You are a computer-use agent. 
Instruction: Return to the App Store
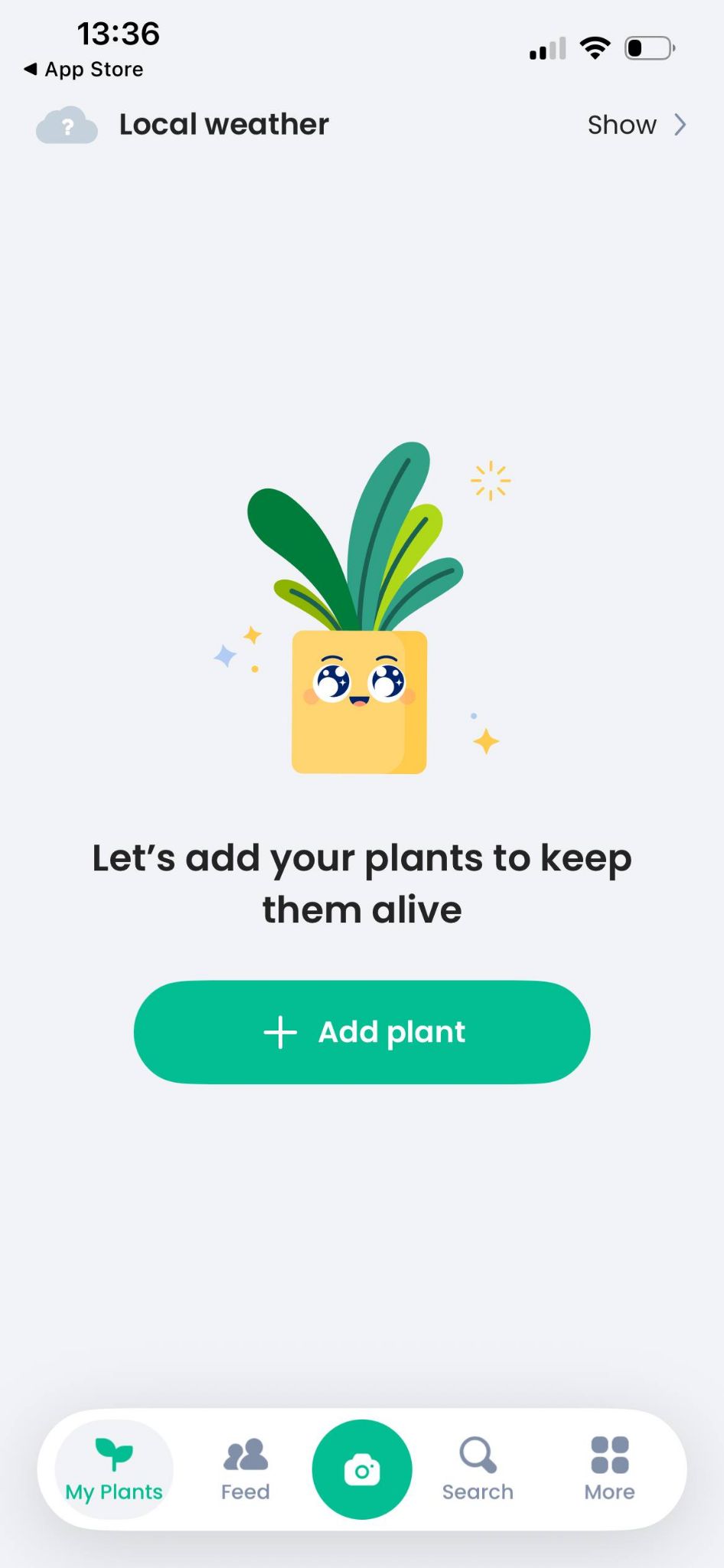(83, 70)
